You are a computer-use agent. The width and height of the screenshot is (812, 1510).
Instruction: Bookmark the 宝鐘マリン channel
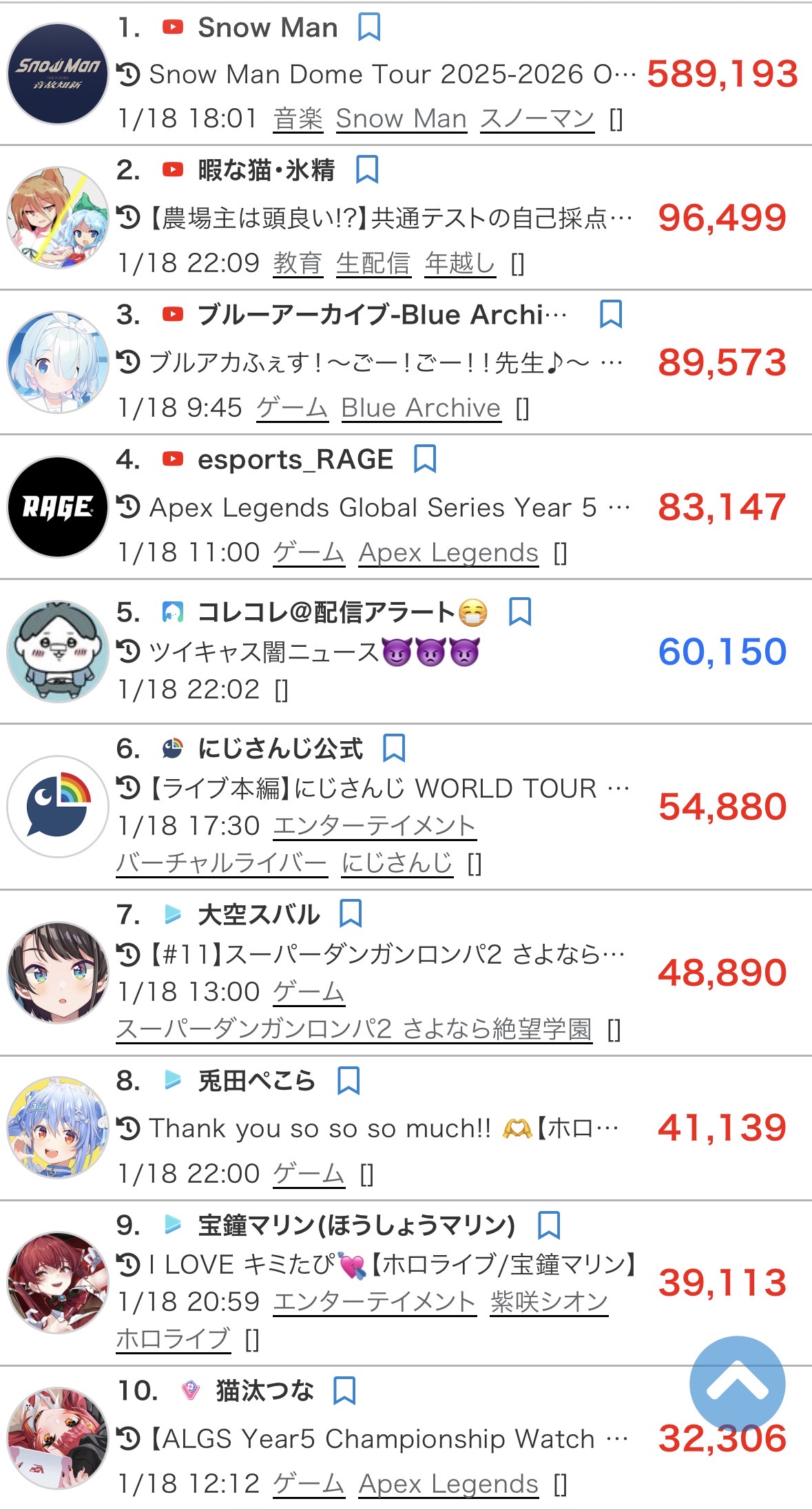coord(548,1225)
